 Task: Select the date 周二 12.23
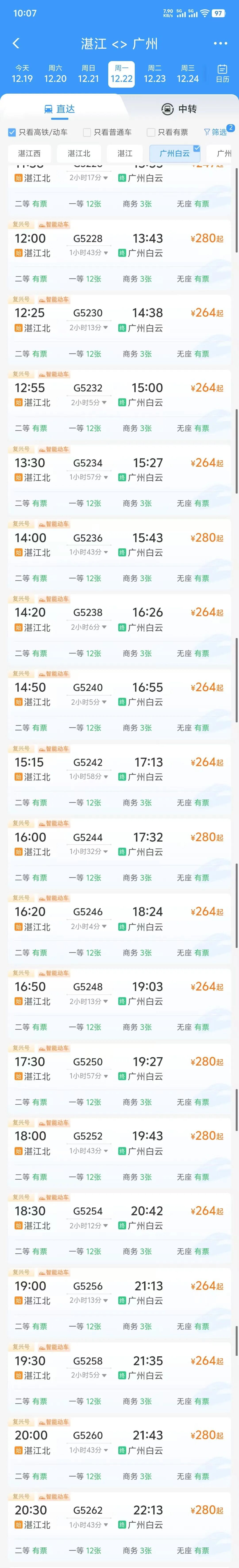(154, 74)
